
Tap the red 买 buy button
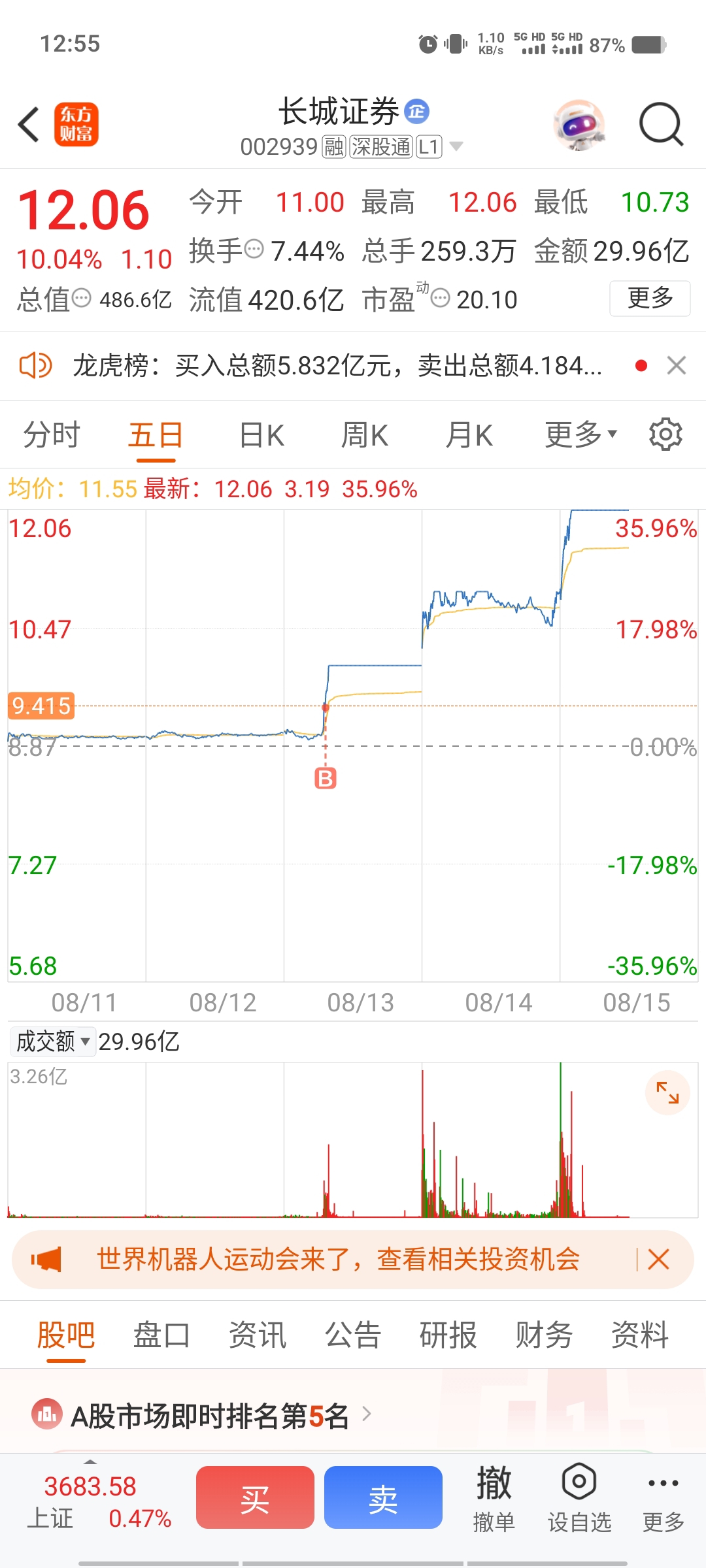255,1497
